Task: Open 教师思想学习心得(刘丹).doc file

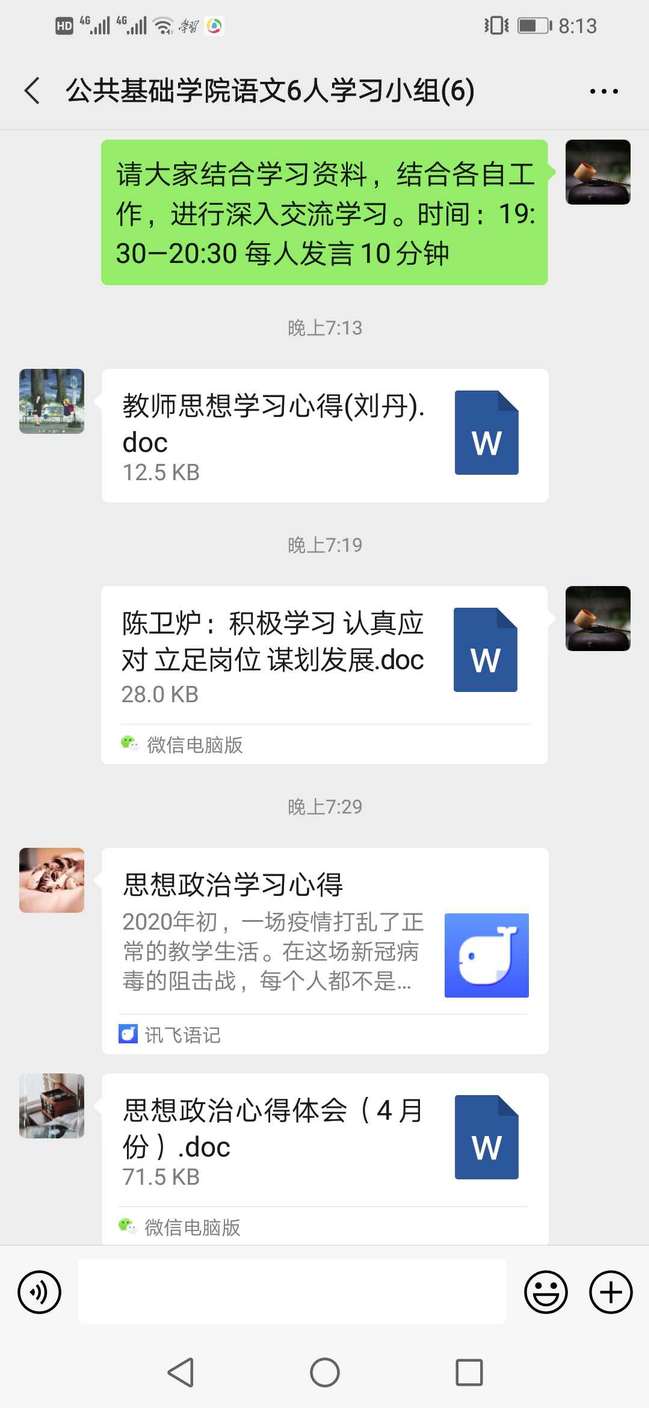Action: 324,435
